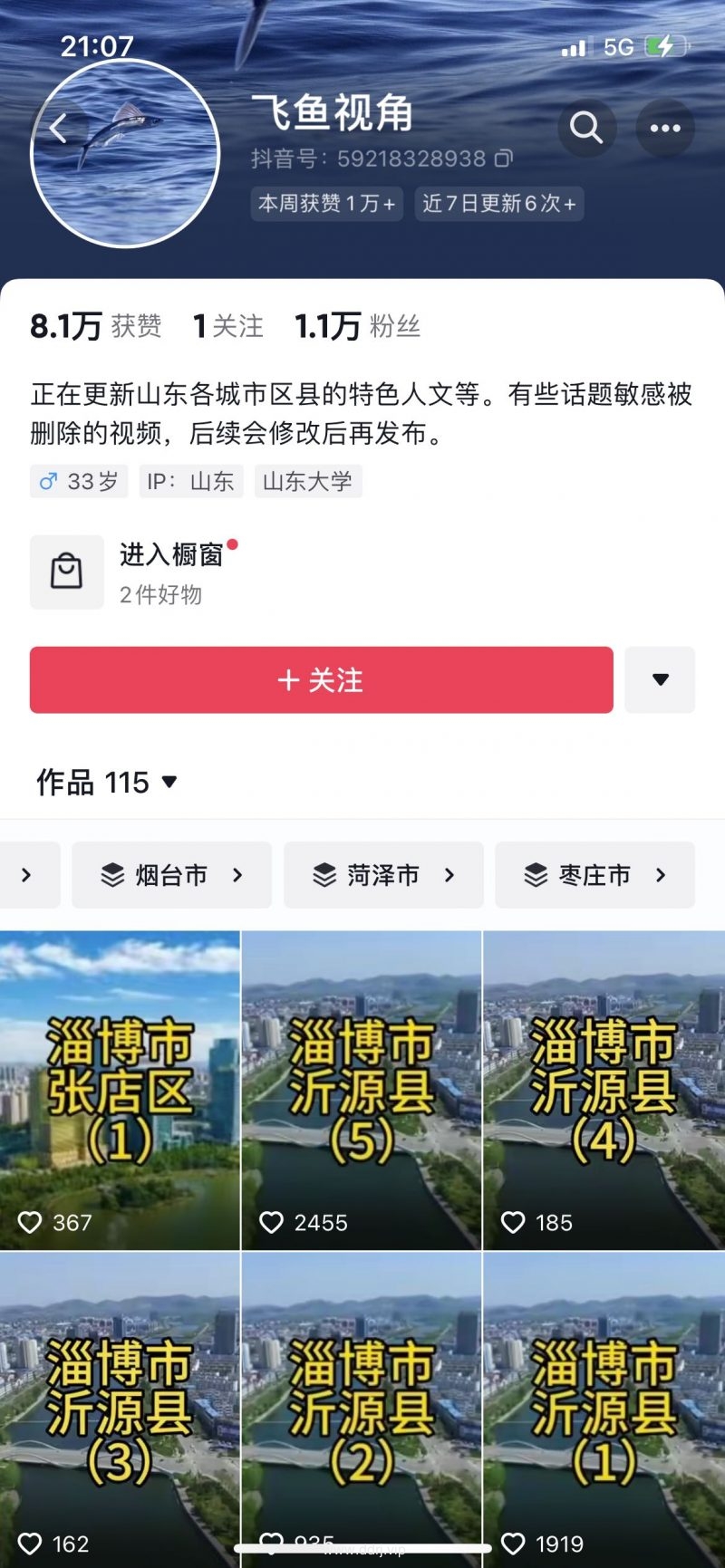The width and height of the screenshot is (725, 1568).
Task: Play the 淄博市沂源县(1) video
Action: pyautogui.click(x=604, y=1409)
